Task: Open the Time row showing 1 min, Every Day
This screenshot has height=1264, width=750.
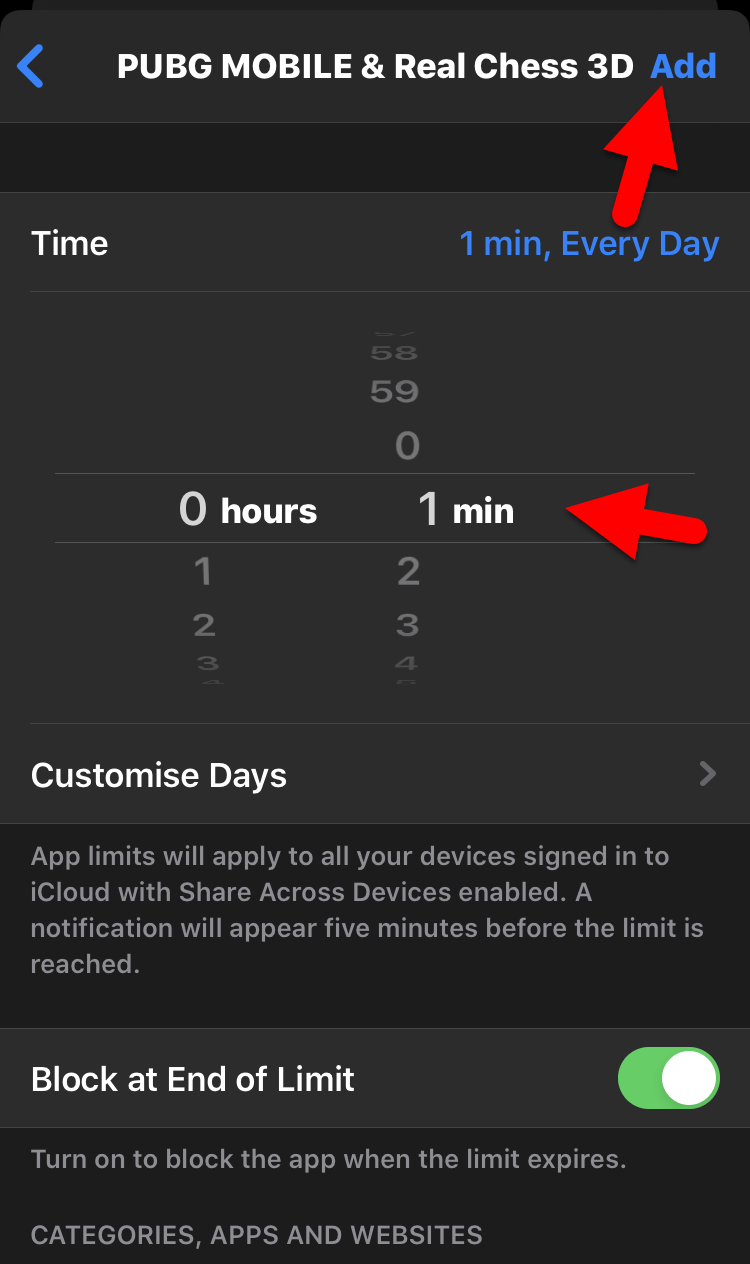Action: tap(375, 243)
